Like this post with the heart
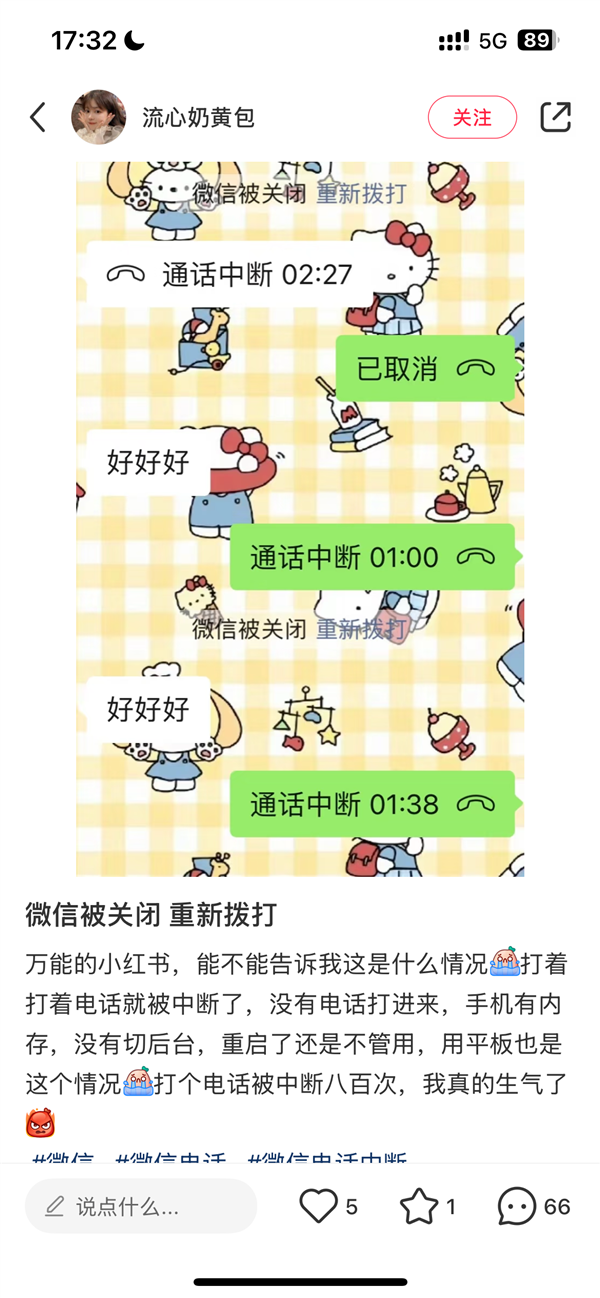Image resolution: width=600 pixels, height=1298 pixels. [x=319, y=1206]
